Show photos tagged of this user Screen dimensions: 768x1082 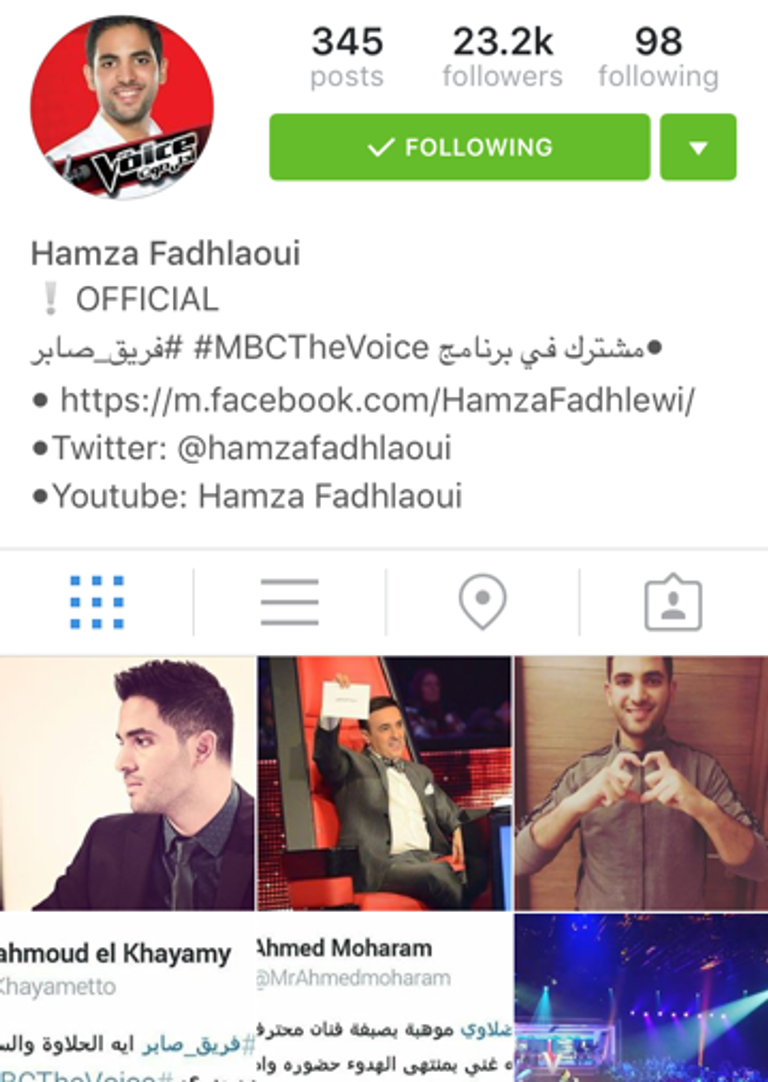point(673,603)
